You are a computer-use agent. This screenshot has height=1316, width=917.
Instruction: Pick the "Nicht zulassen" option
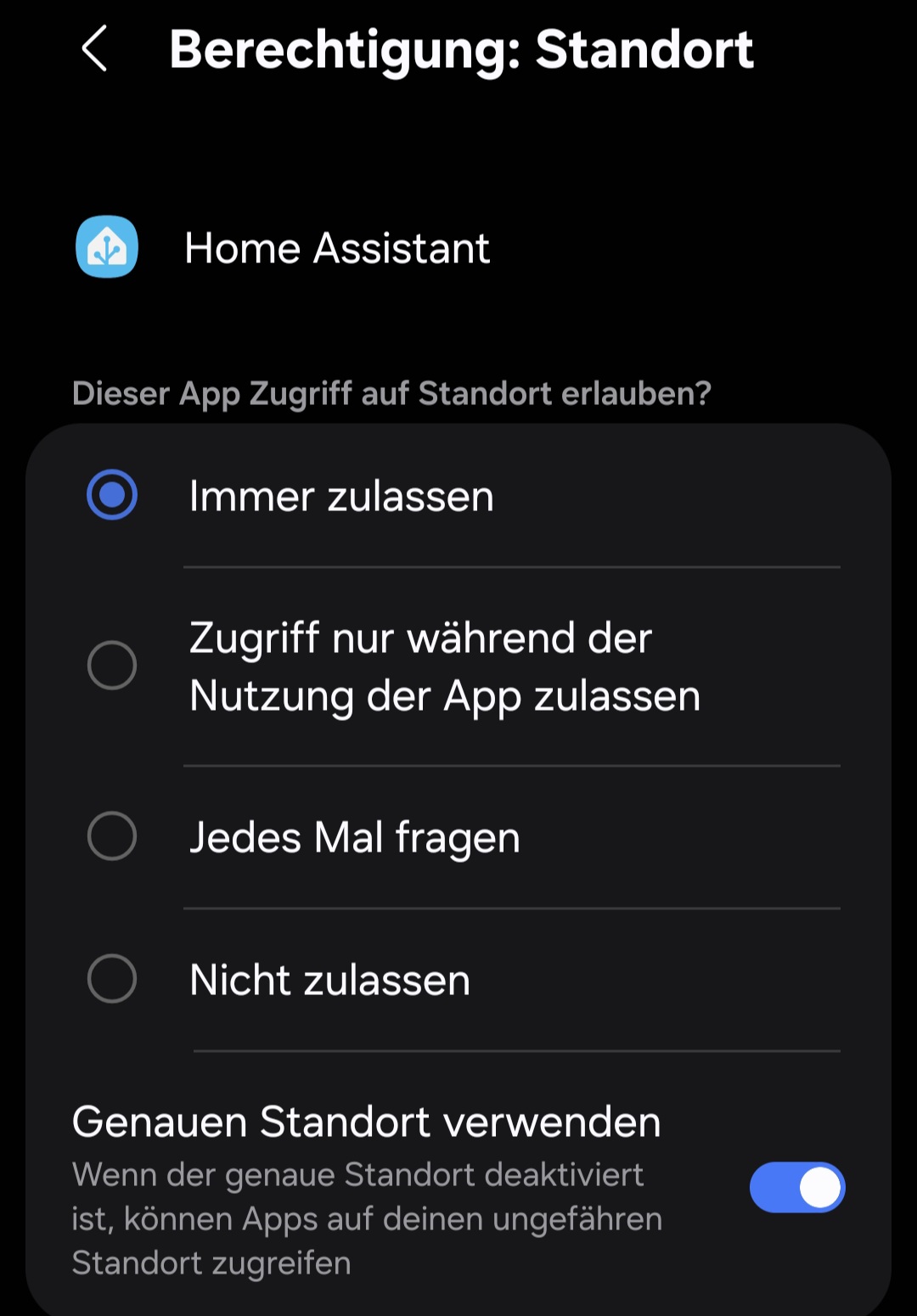112,979
